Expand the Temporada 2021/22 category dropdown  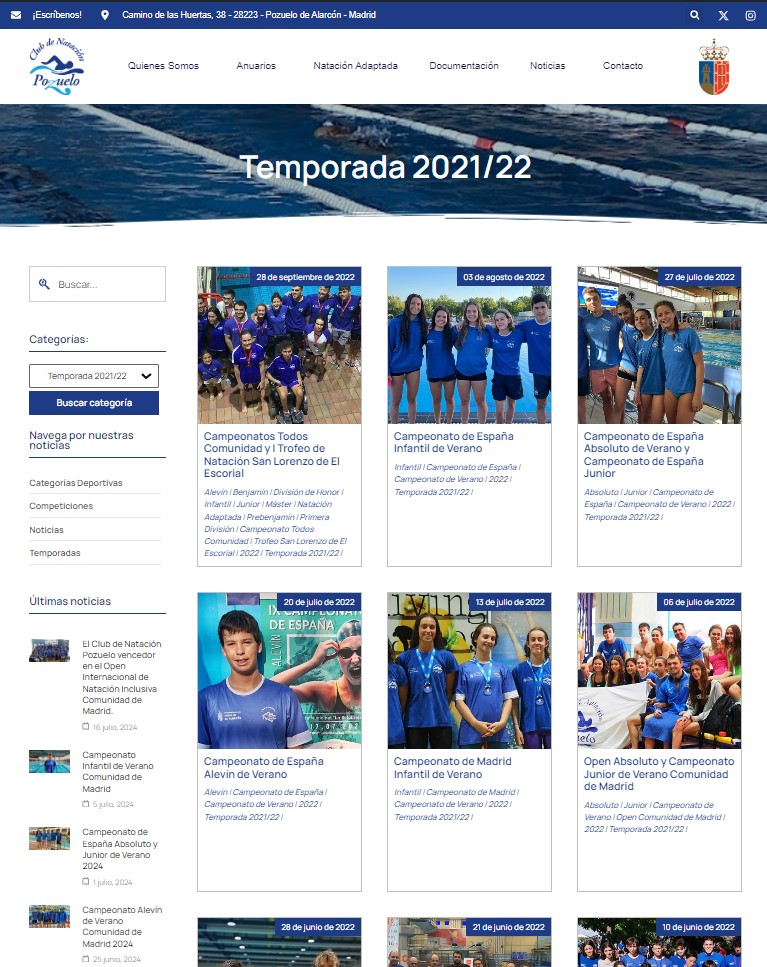[94, 376]
